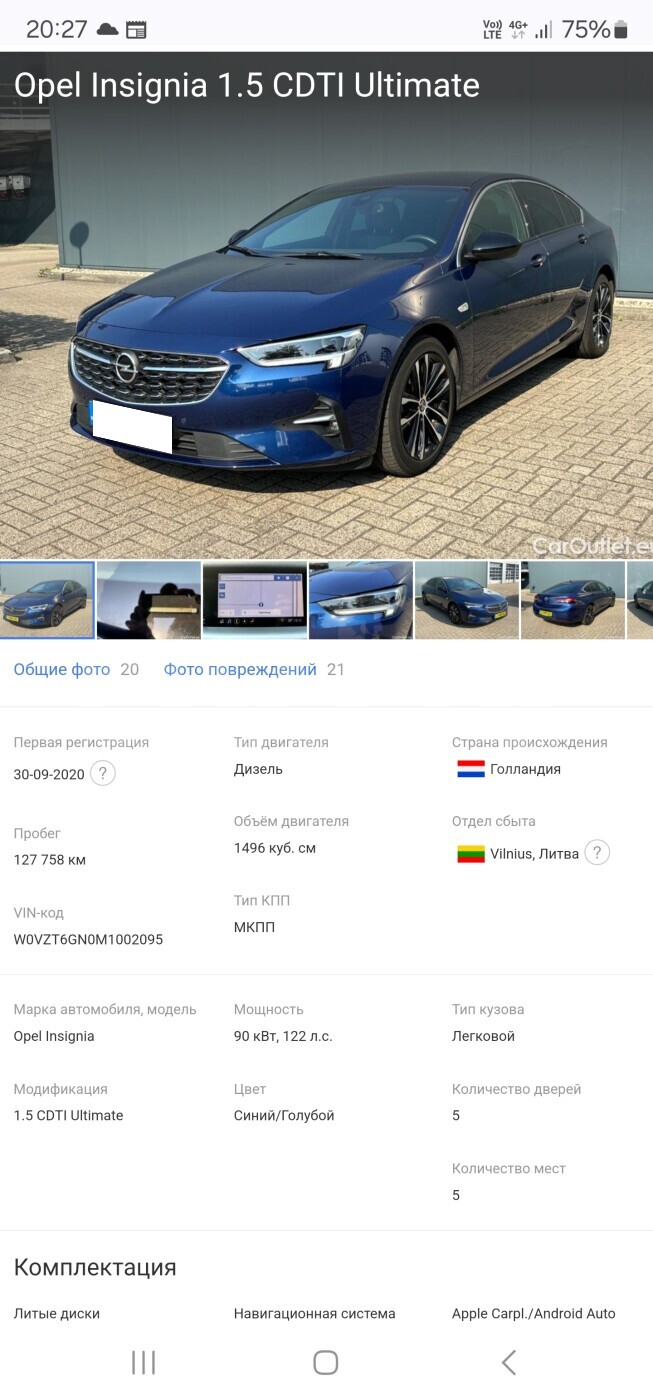The width and height of the screenshot is (653, 1400).
Task: Open recent apps
Action: 143,1362
